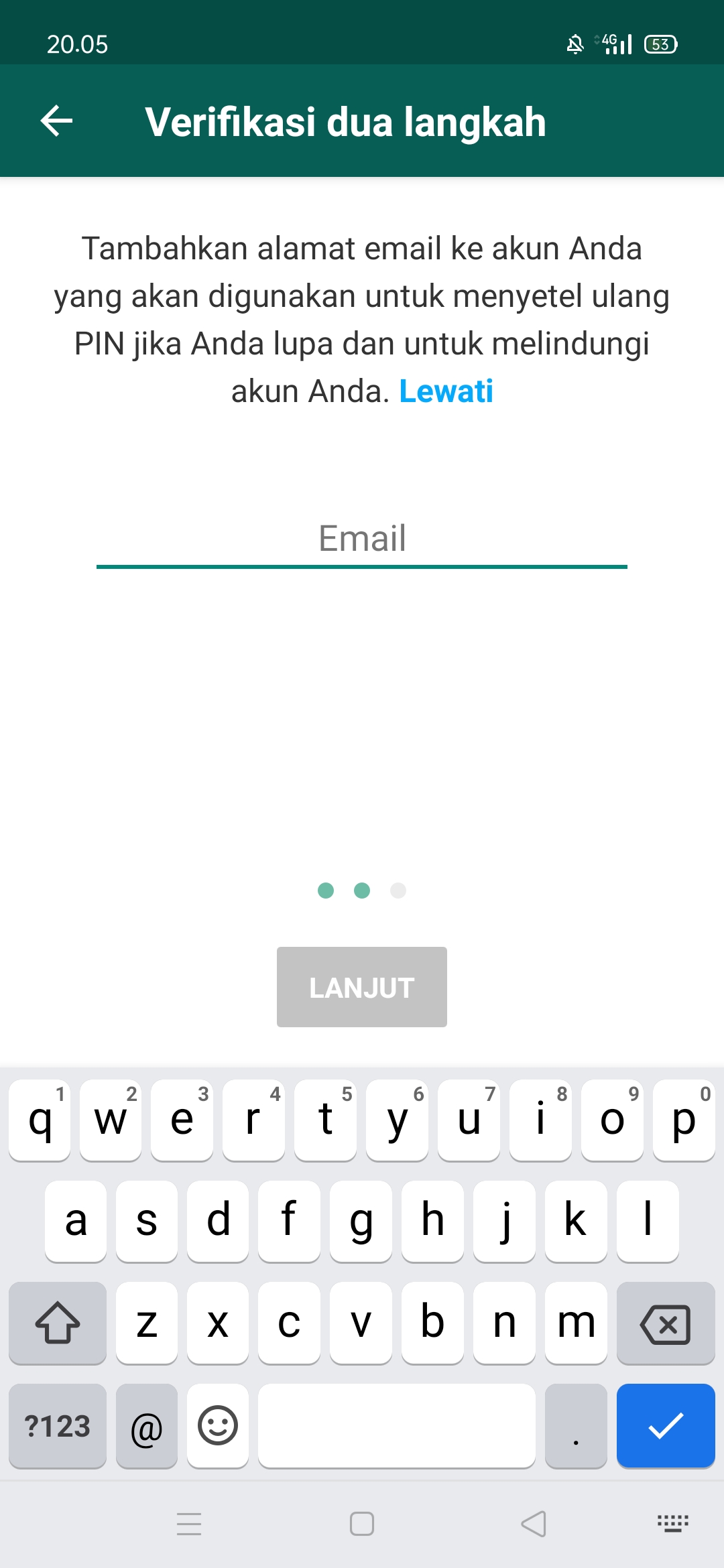Viewport: 724px width, 1568px height.
Task: Open the emoji keyboard
Action: point(218,1426)
